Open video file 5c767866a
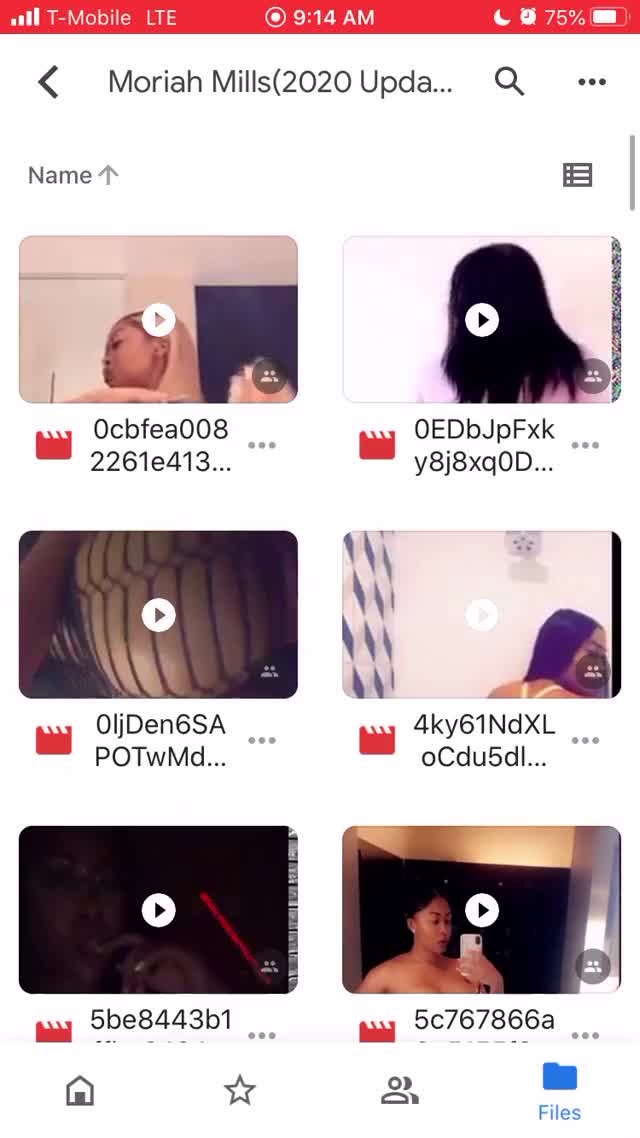This screenshot has width=640, height=1138. click(x=482, y=910)
